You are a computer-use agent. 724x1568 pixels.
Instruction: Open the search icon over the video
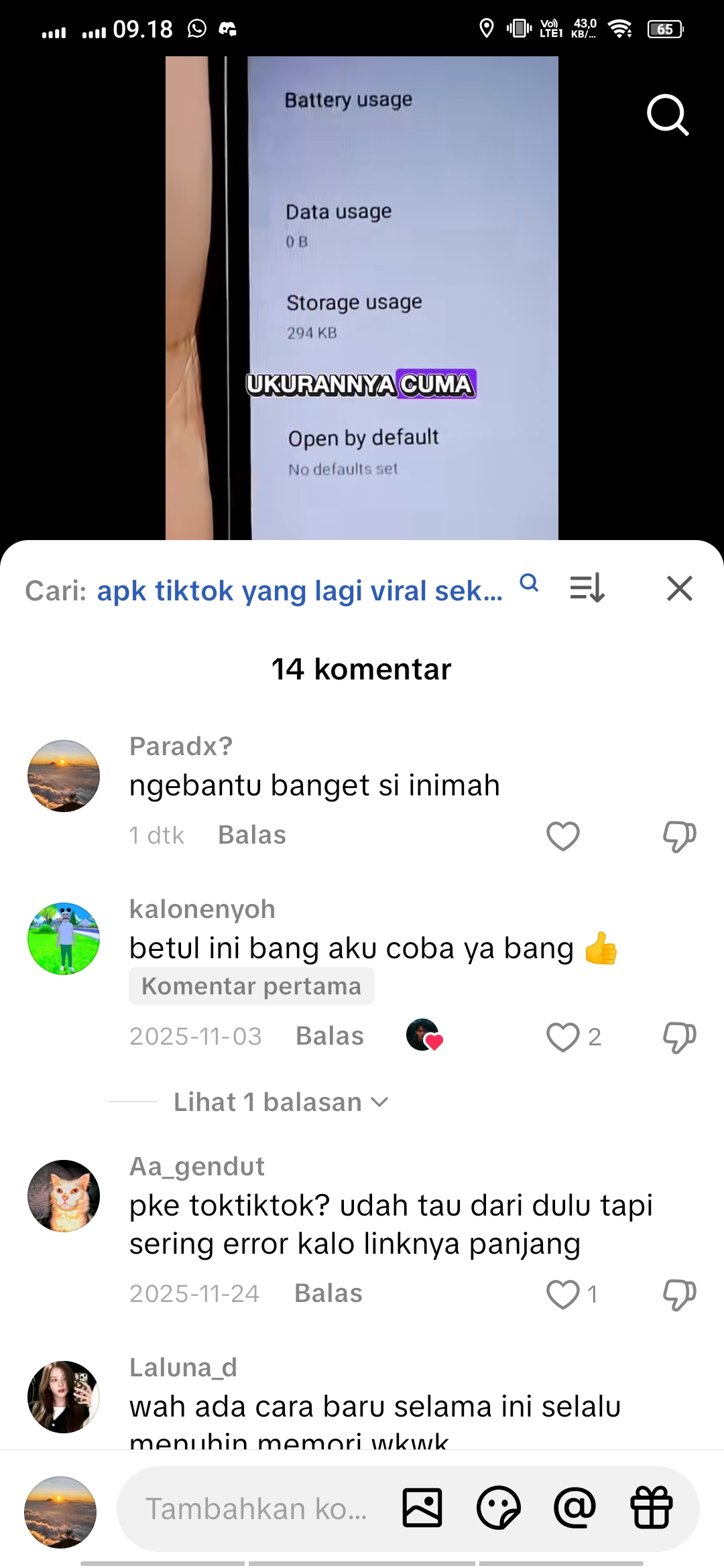pos(668,115)
